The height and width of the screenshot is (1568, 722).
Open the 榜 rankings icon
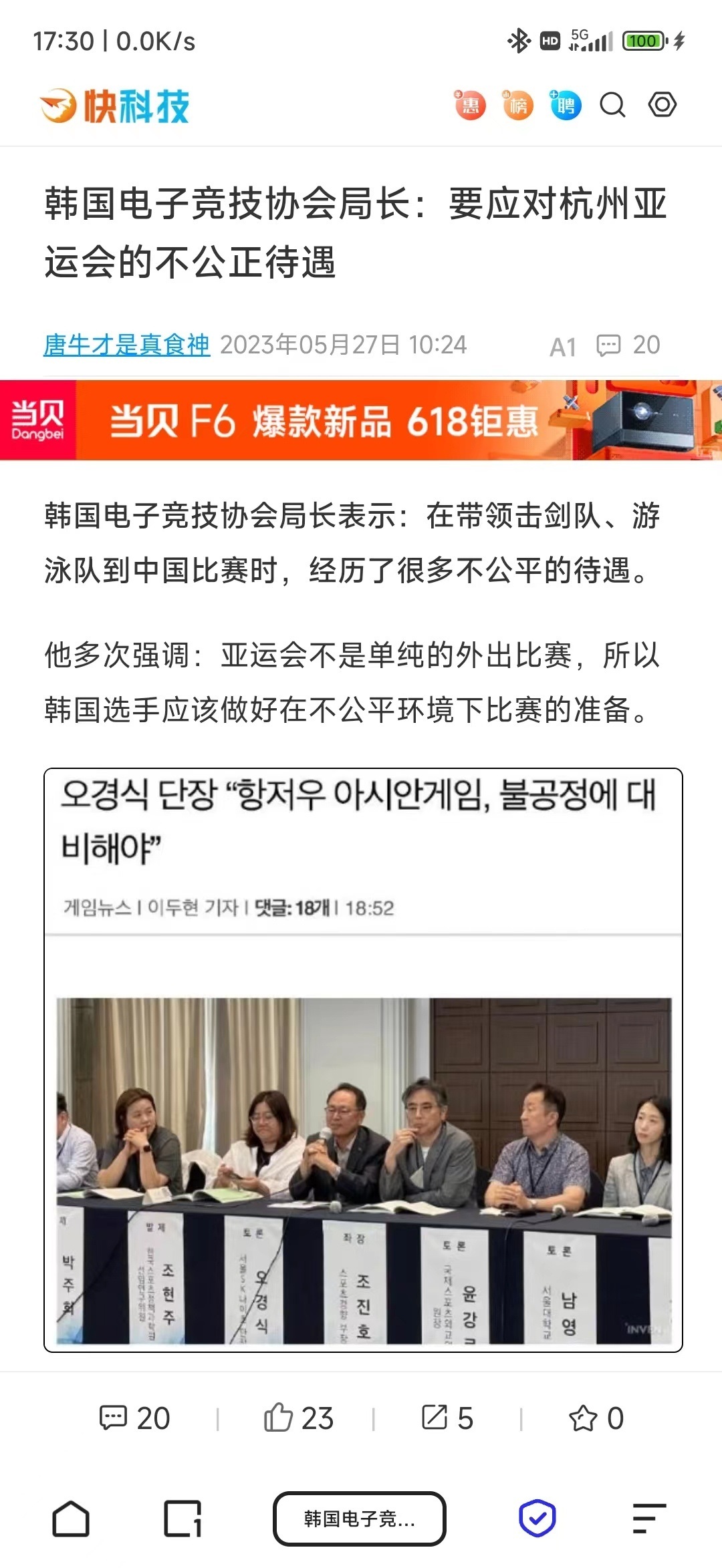(x=517, y=105)
